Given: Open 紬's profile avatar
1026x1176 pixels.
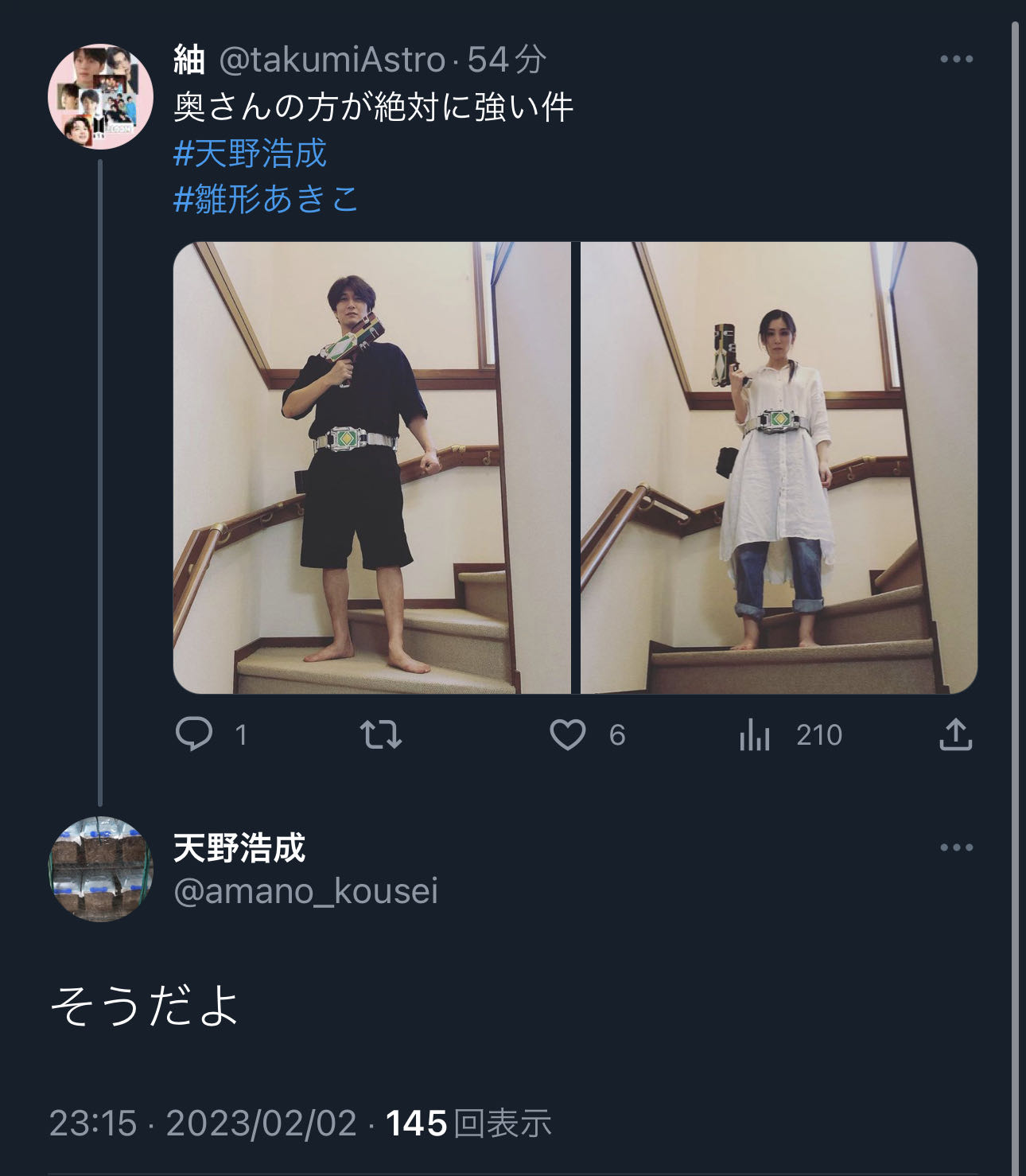Looking at the screenshot, I should pyautogui.click(x=100, y=96).
